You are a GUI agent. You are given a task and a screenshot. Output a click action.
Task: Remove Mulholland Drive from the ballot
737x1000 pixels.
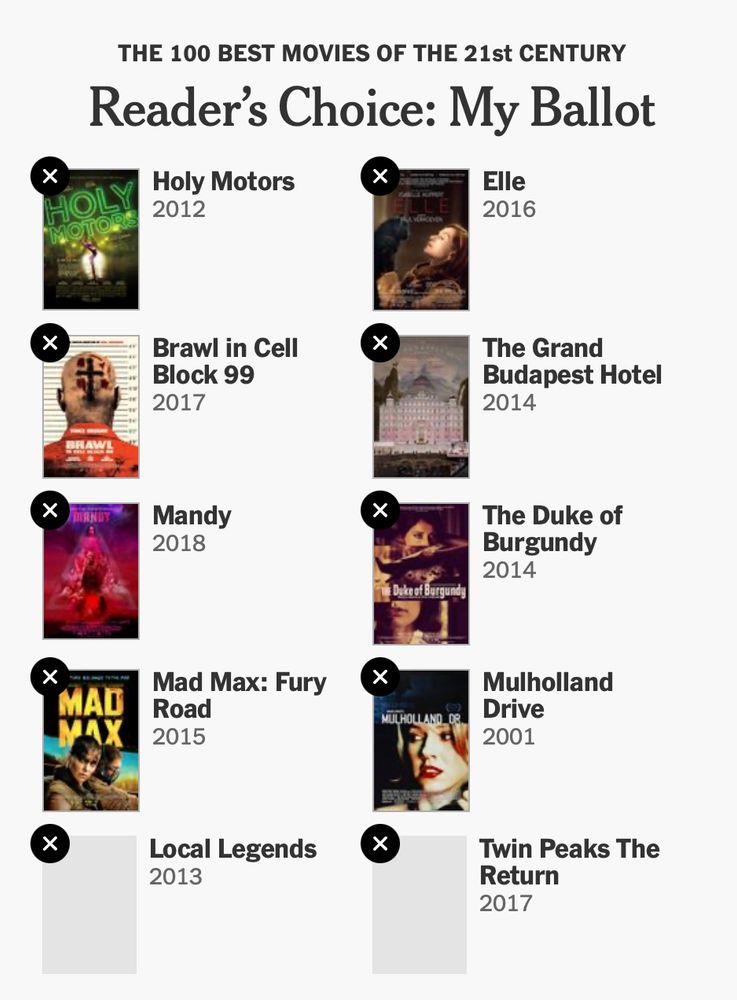380,677
